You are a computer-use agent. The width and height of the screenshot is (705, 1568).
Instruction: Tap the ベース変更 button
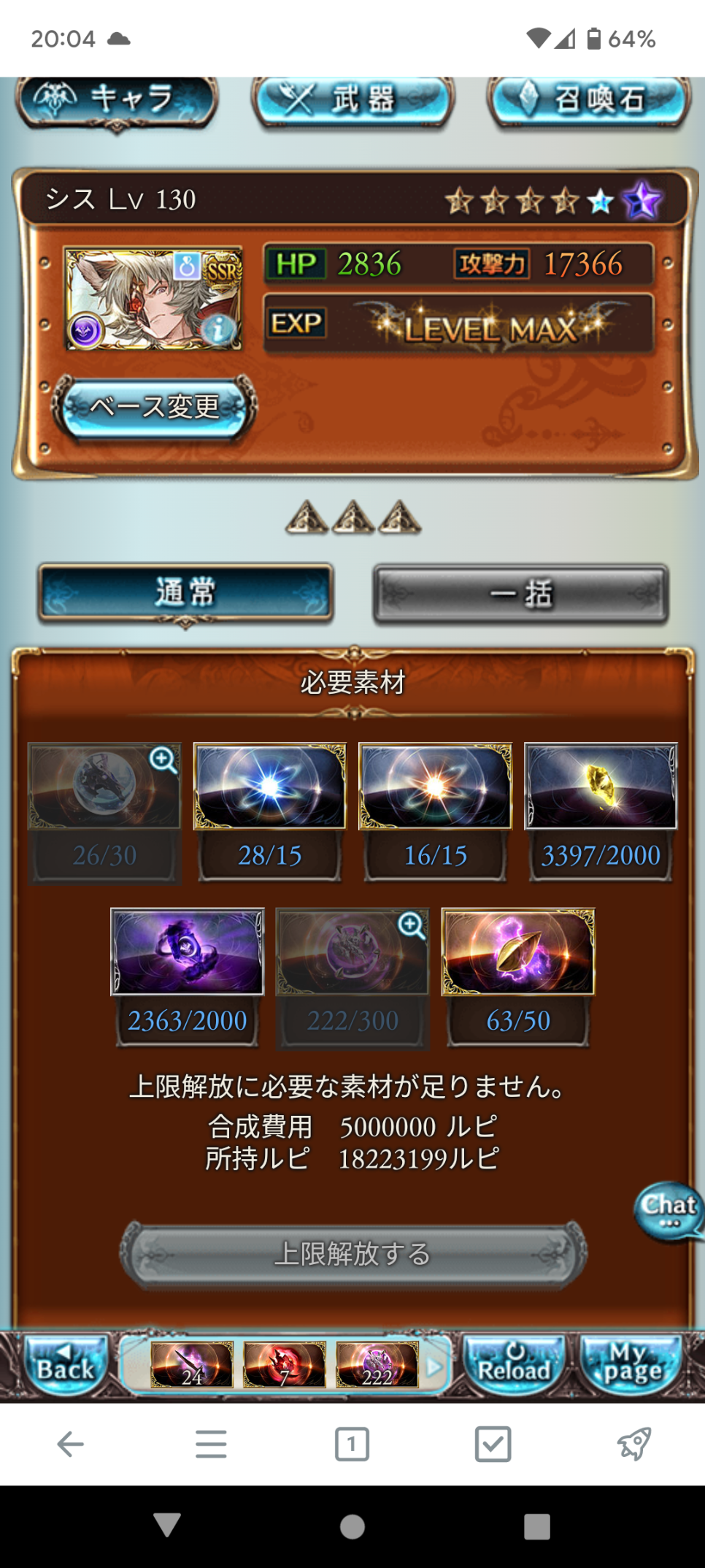pos(154,407)
